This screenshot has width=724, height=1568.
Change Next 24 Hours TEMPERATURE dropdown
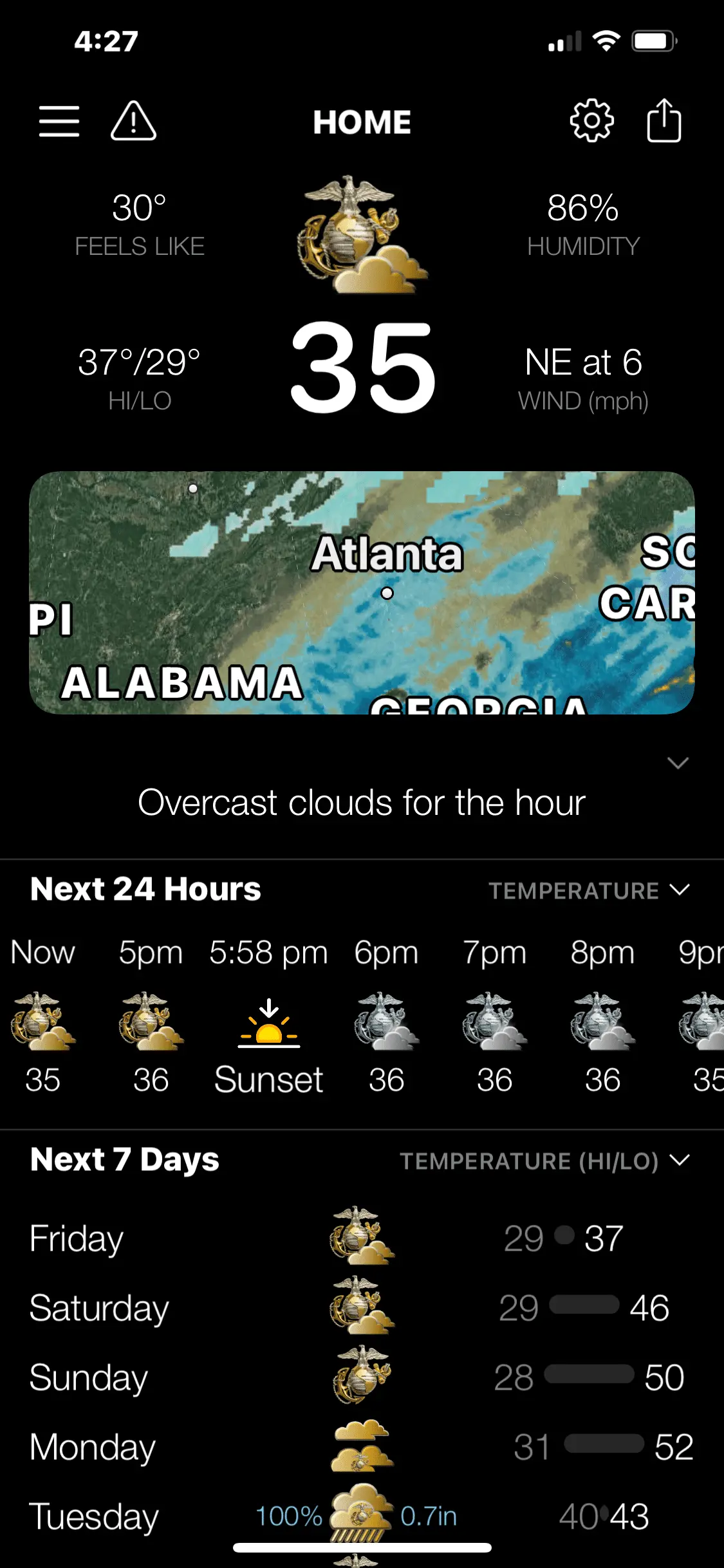pos(589,891)
